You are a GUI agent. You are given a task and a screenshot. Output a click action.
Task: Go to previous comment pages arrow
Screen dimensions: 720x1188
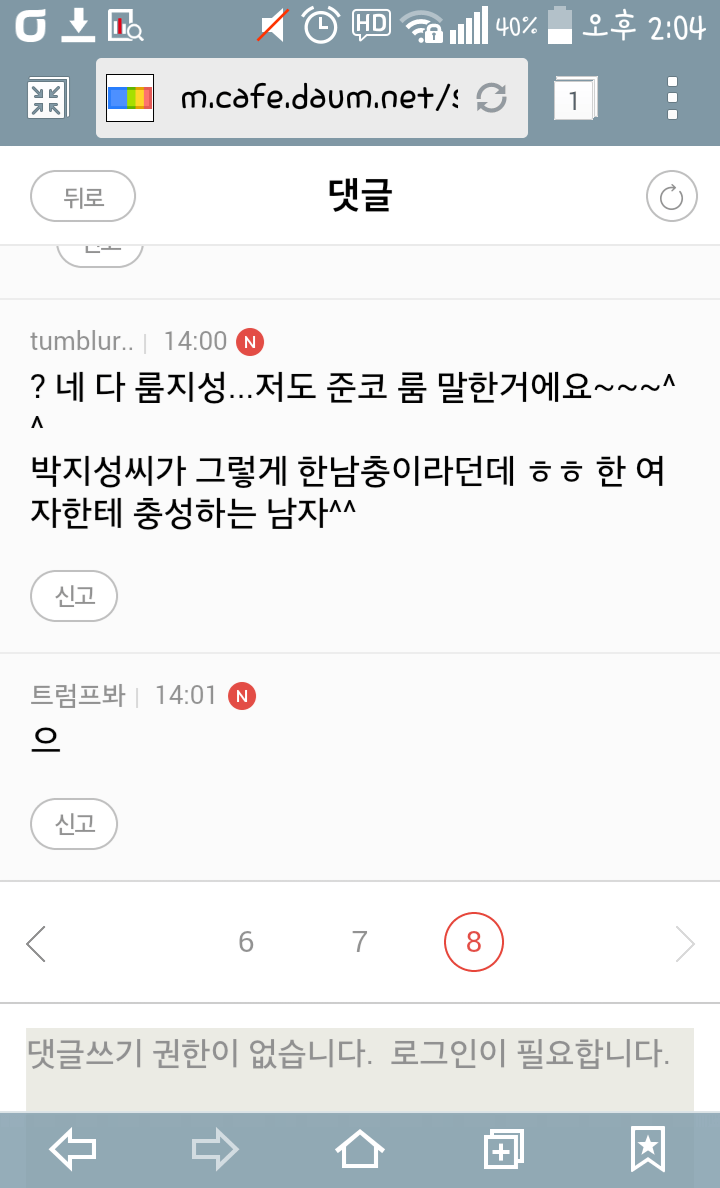click(37, 943)
